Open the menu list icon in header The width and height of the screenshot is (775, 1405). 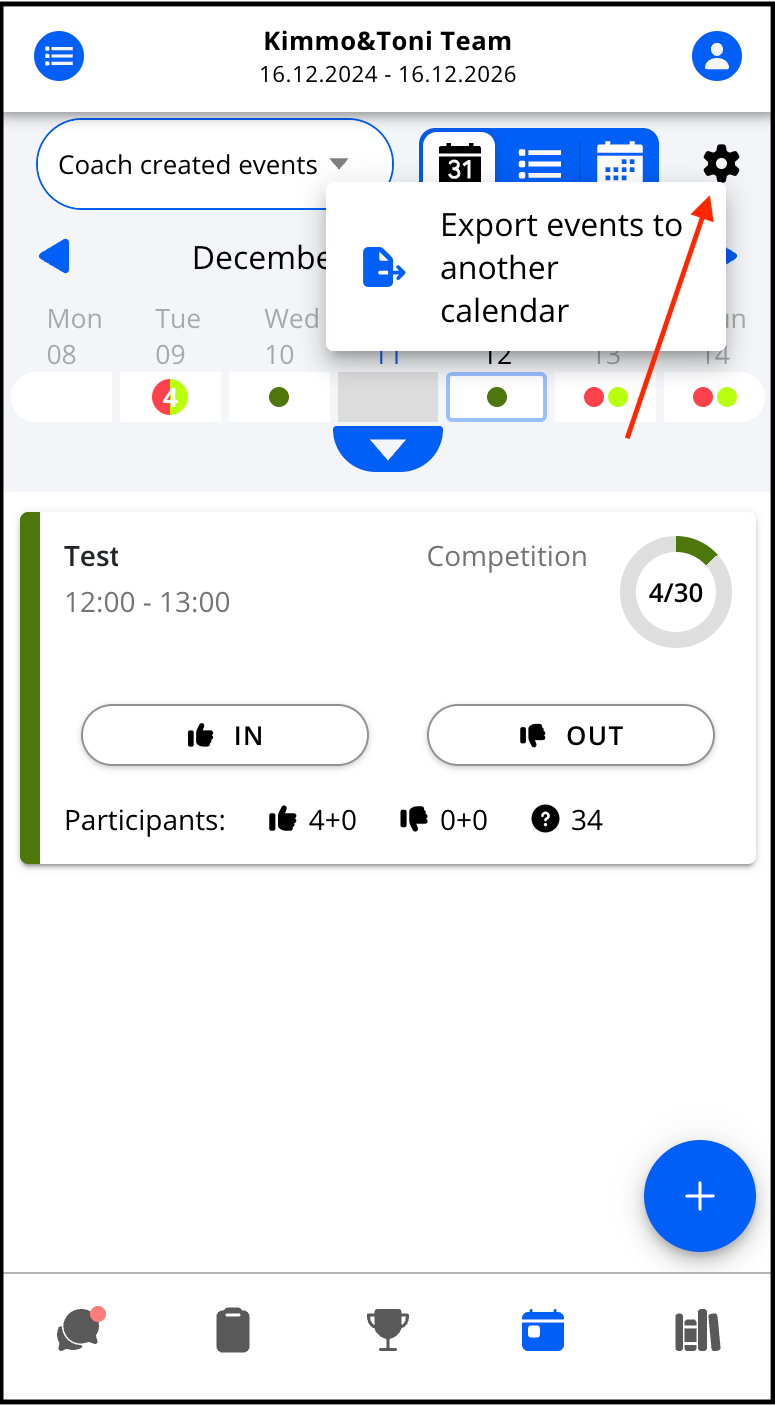pos(59,56)
